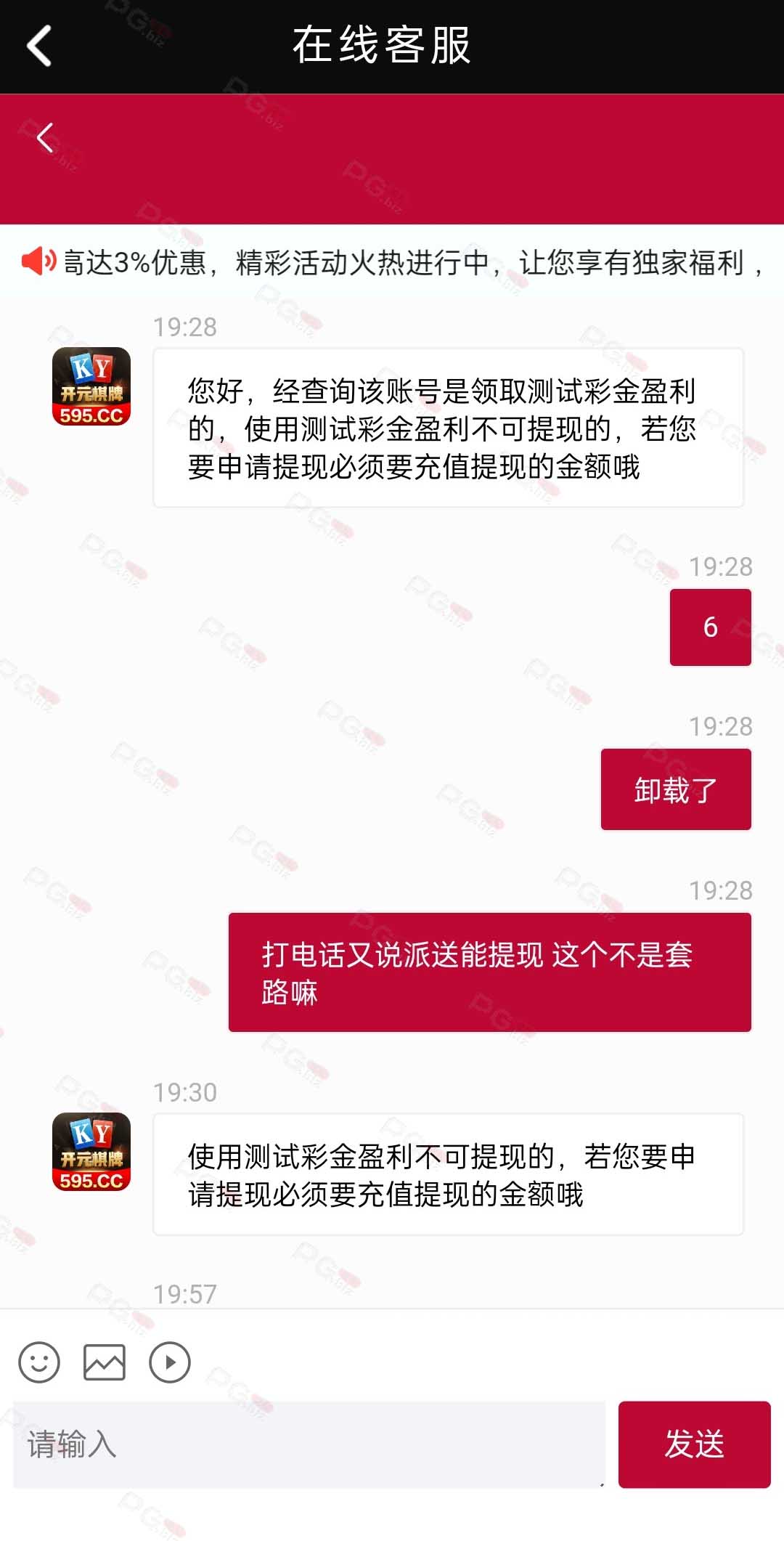The image size is (784, 1541).
Task: Open the video attachment option
Action: pyautogui.click(x=170, y=1362)
